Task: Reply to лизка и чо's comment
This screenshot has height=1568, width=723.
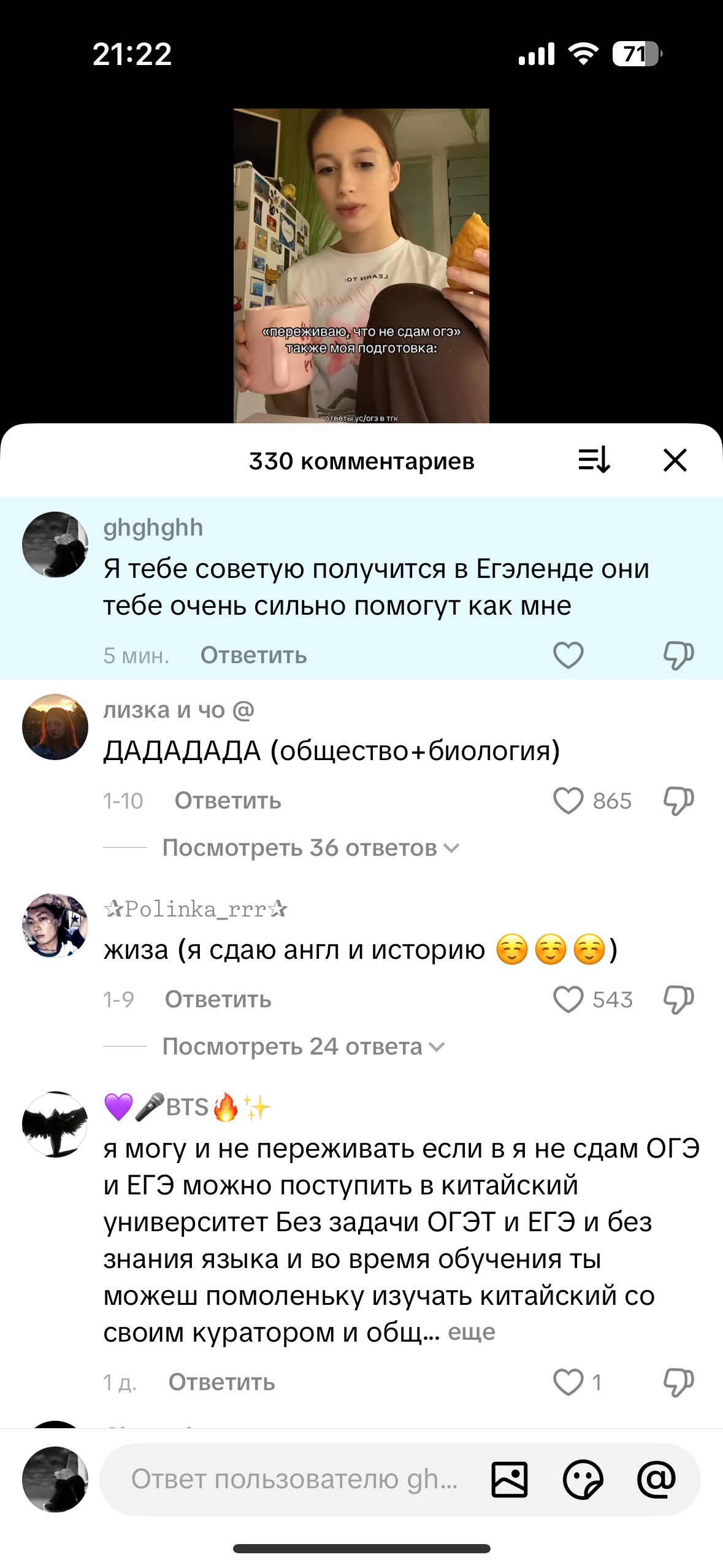Action: click(x=228, y=801)
